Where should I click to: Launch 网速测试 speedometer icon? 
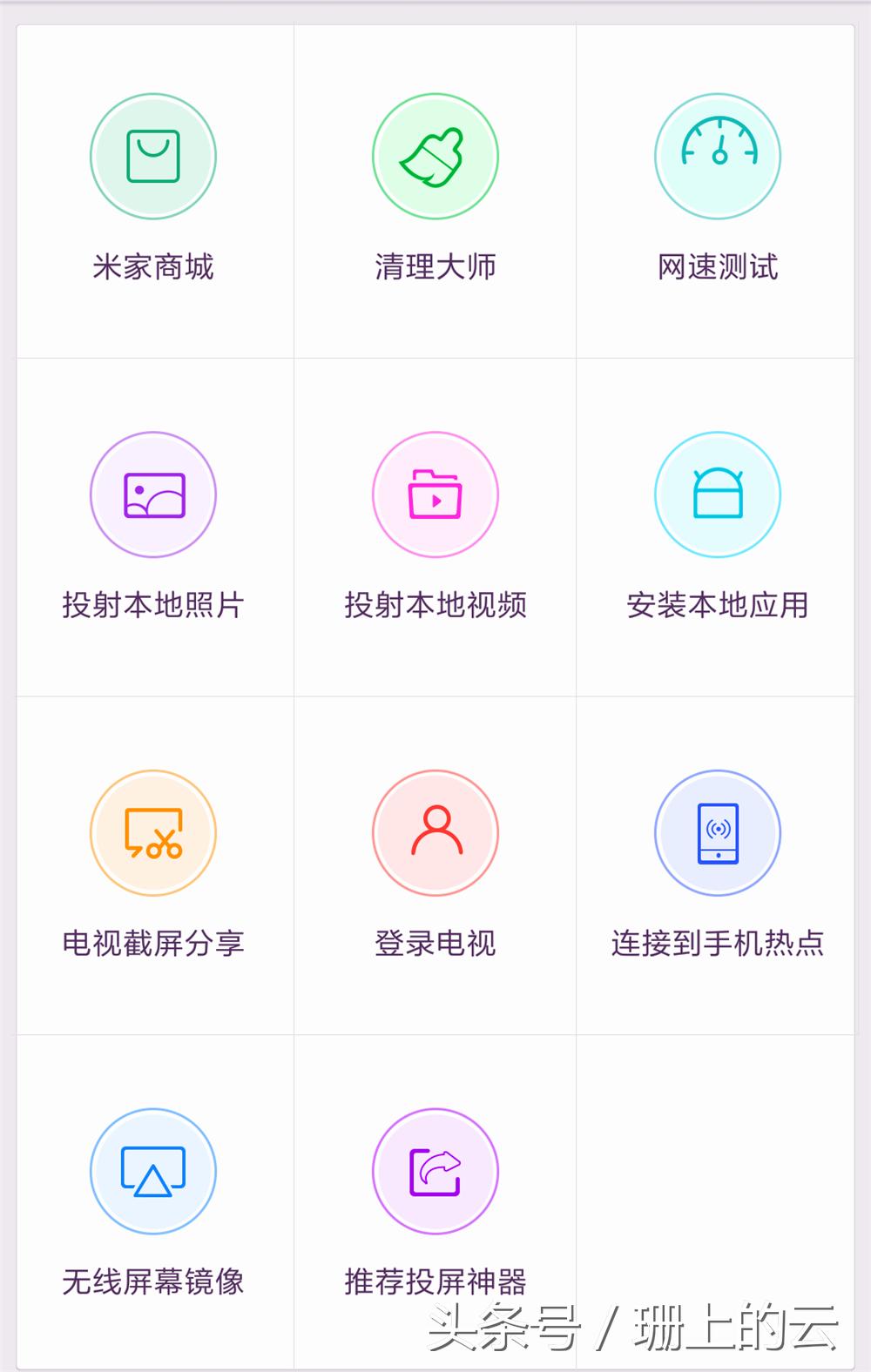[716, 155]
